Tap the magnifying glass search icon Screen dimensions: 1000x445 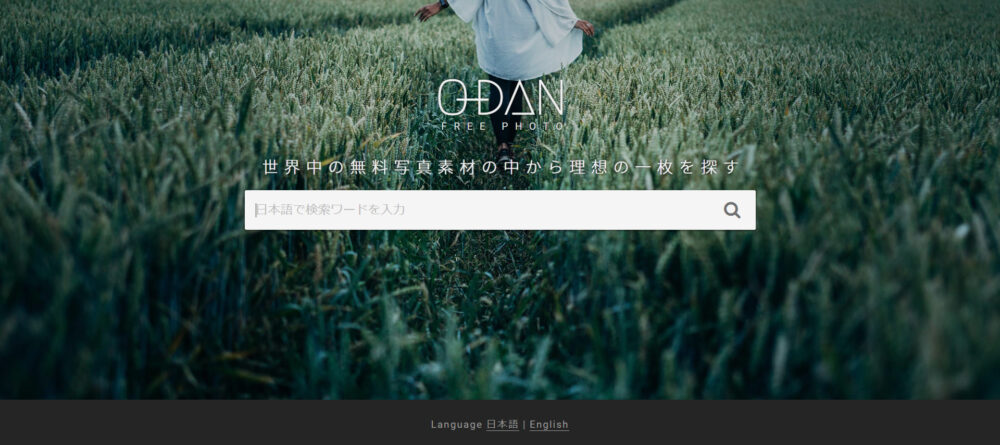732,210
